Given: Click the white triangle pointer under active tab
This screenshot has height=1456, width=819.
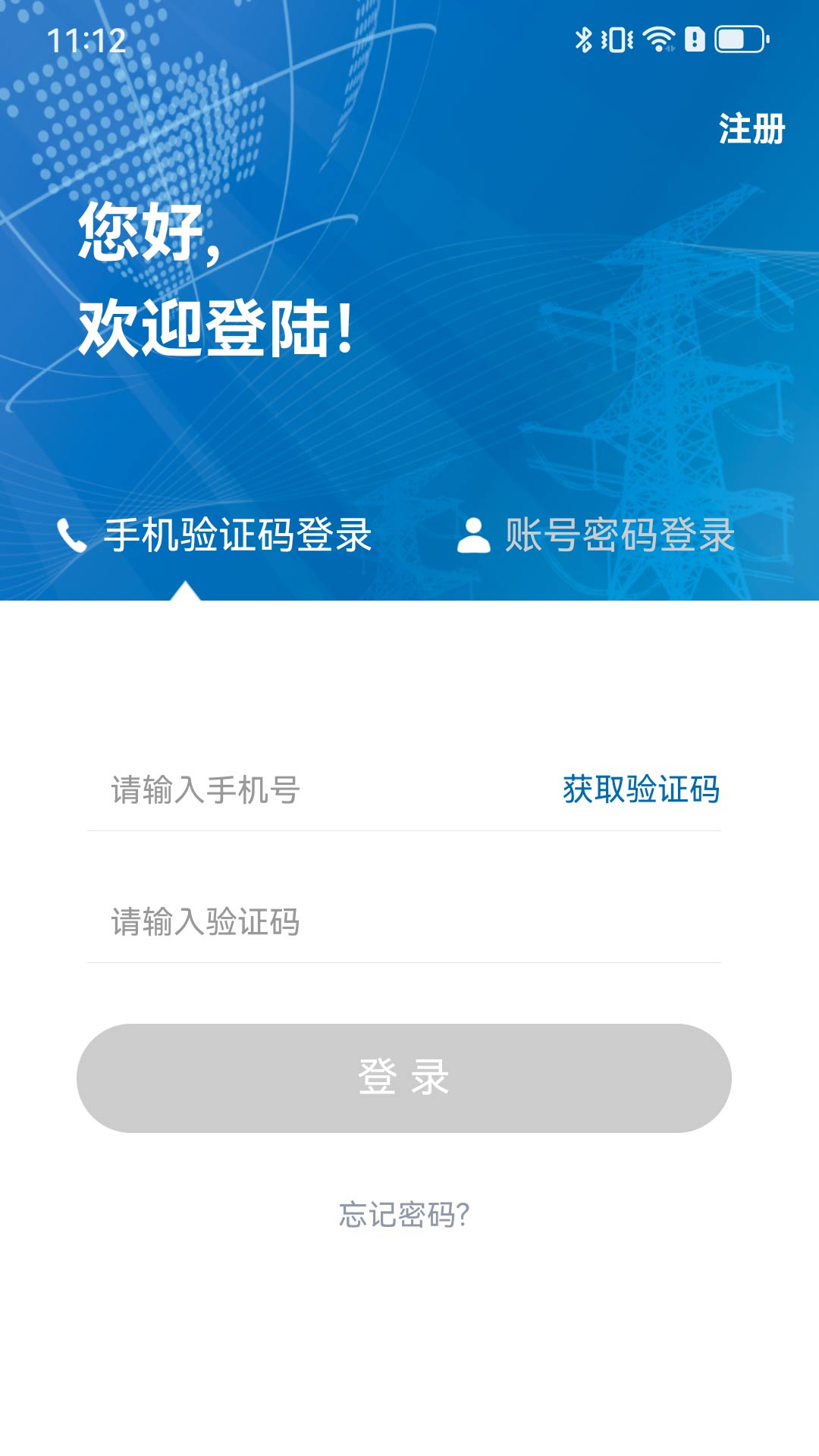Looking at the screenshot, I should pos(184,593).
